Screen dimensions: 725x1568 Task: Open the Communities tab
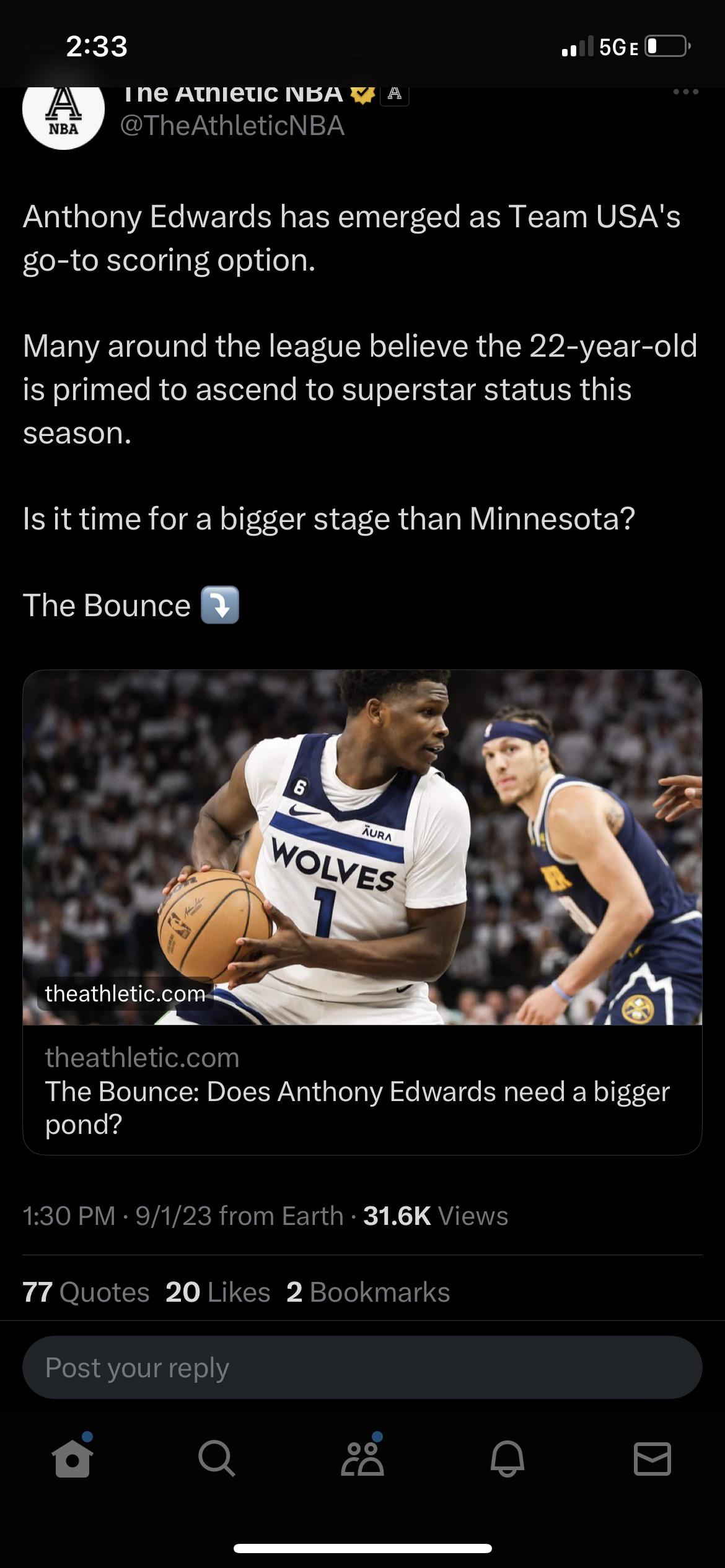[x=362, y=1458]
